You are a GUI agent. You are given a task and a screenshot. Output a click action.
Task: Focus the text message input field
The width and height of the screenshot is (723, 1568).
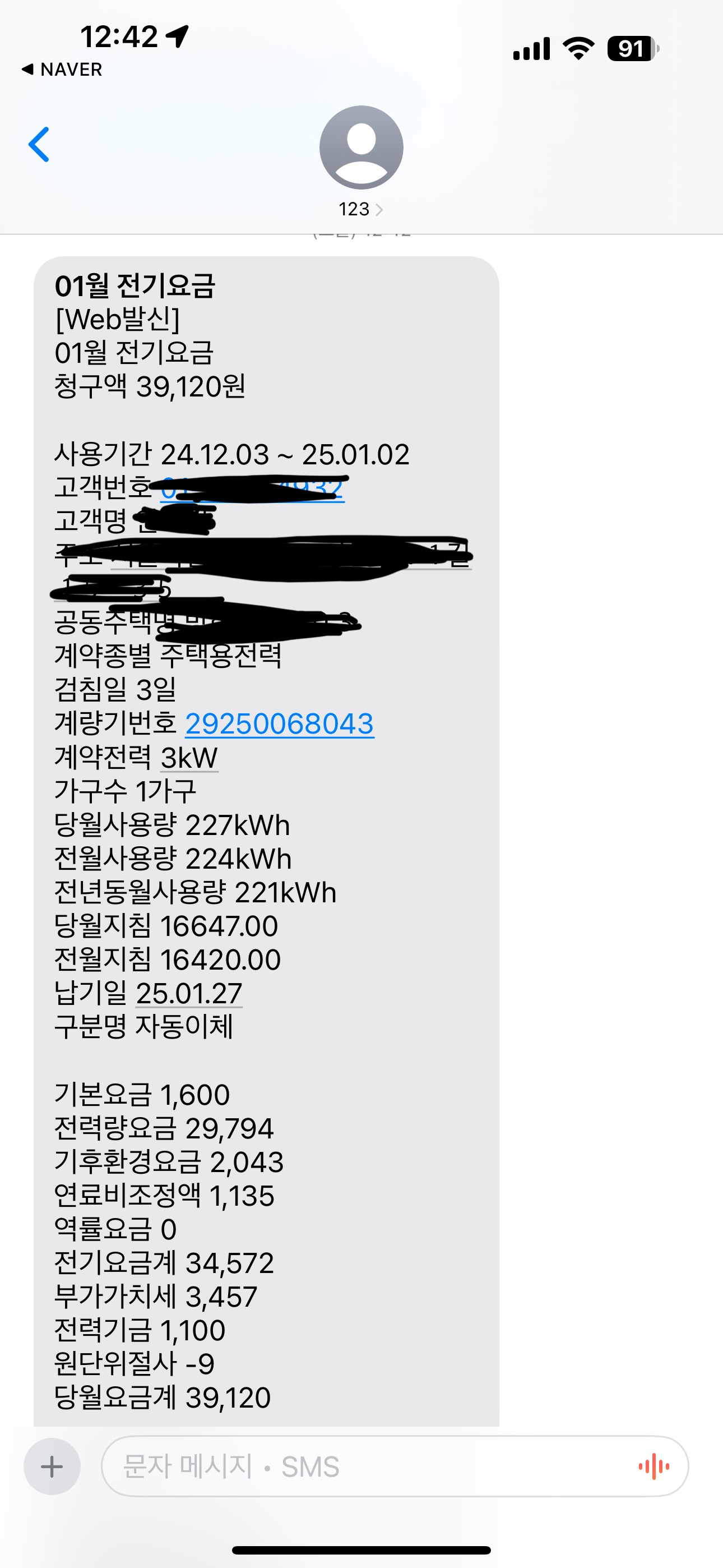coord(365,1466)
